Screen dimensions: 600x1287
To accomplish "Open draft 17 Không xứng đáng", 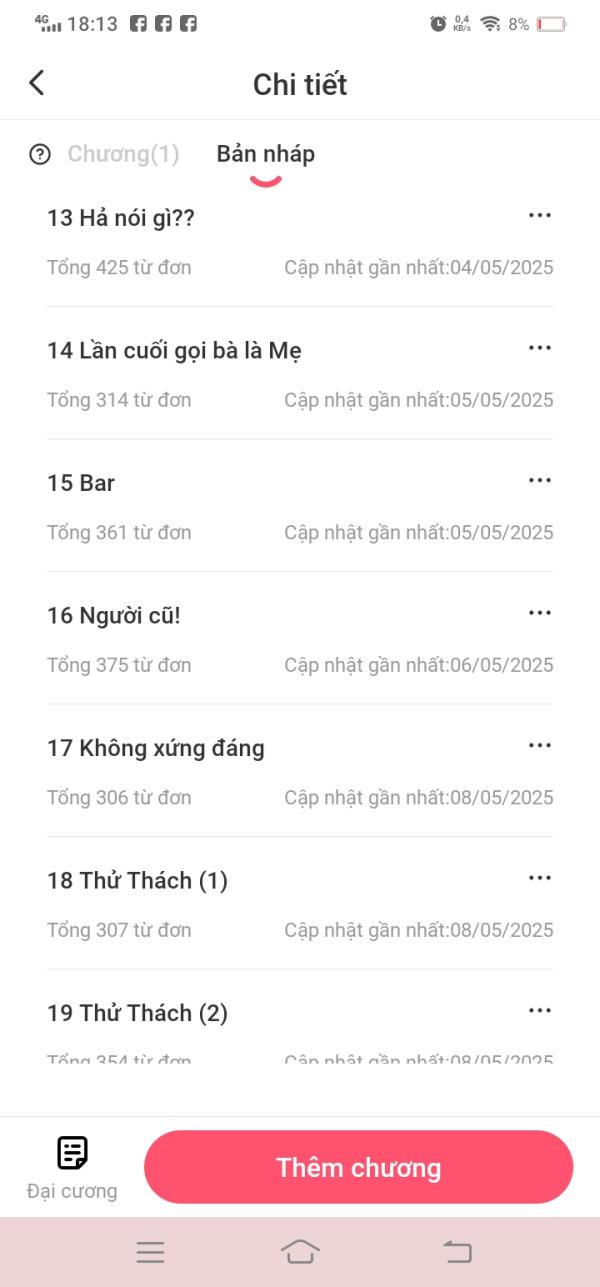I will (x=300, y=771).
